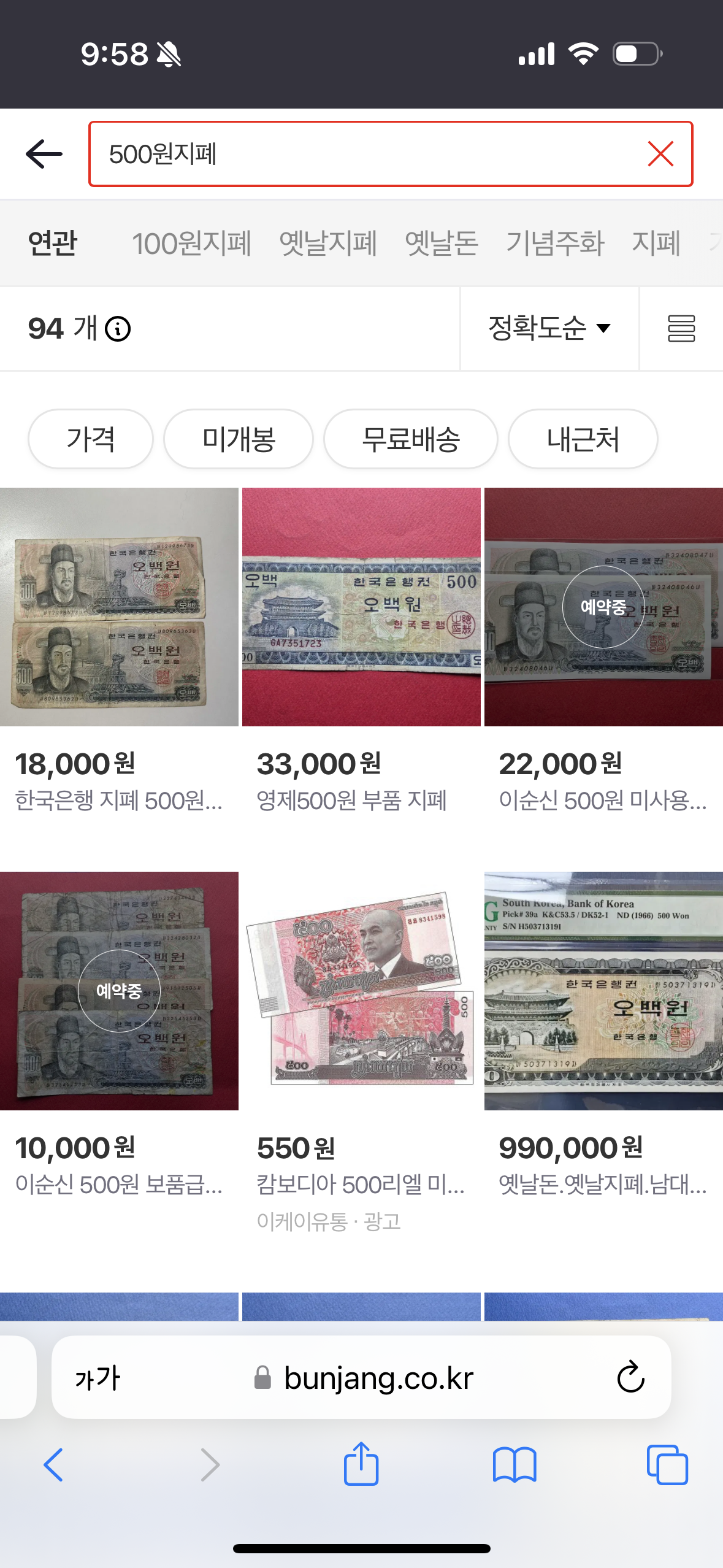Switch to the list view layout
Viewport: 723px width, 1568px height.
[681, 328]
